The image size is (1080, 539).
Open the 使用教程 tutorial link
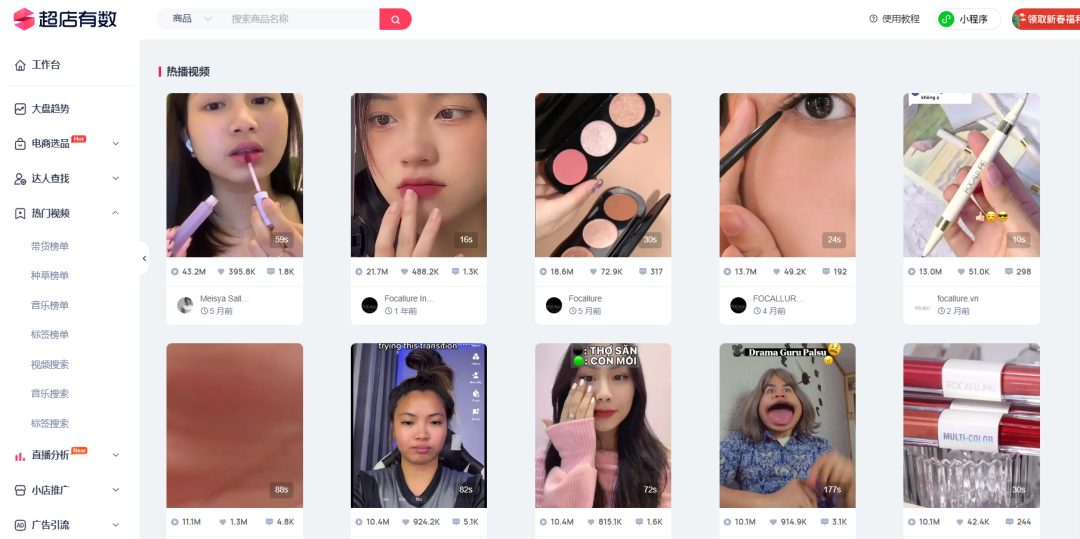click(894, 19)
